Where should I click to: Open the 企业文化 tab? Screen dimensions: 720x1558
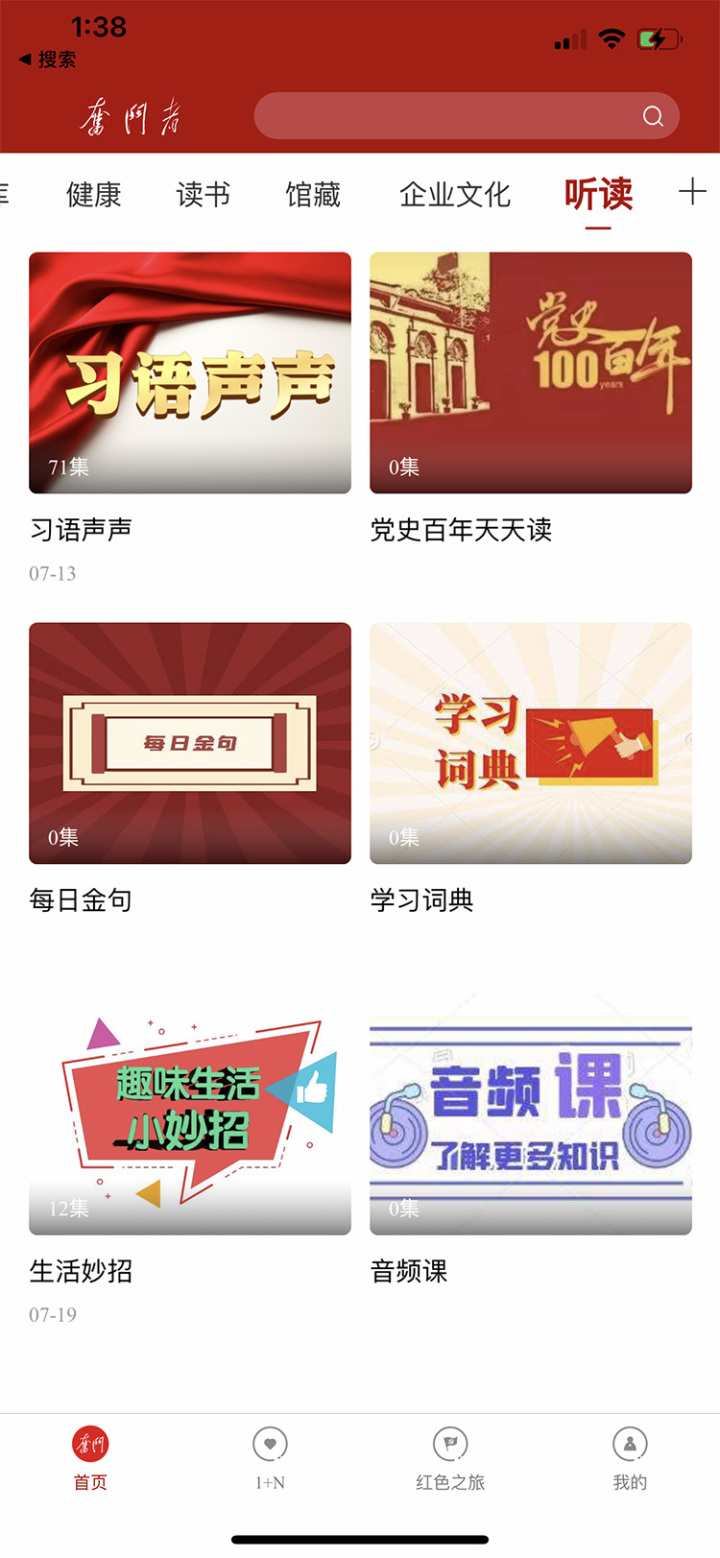pyautogui.click(x=455, y=194)
